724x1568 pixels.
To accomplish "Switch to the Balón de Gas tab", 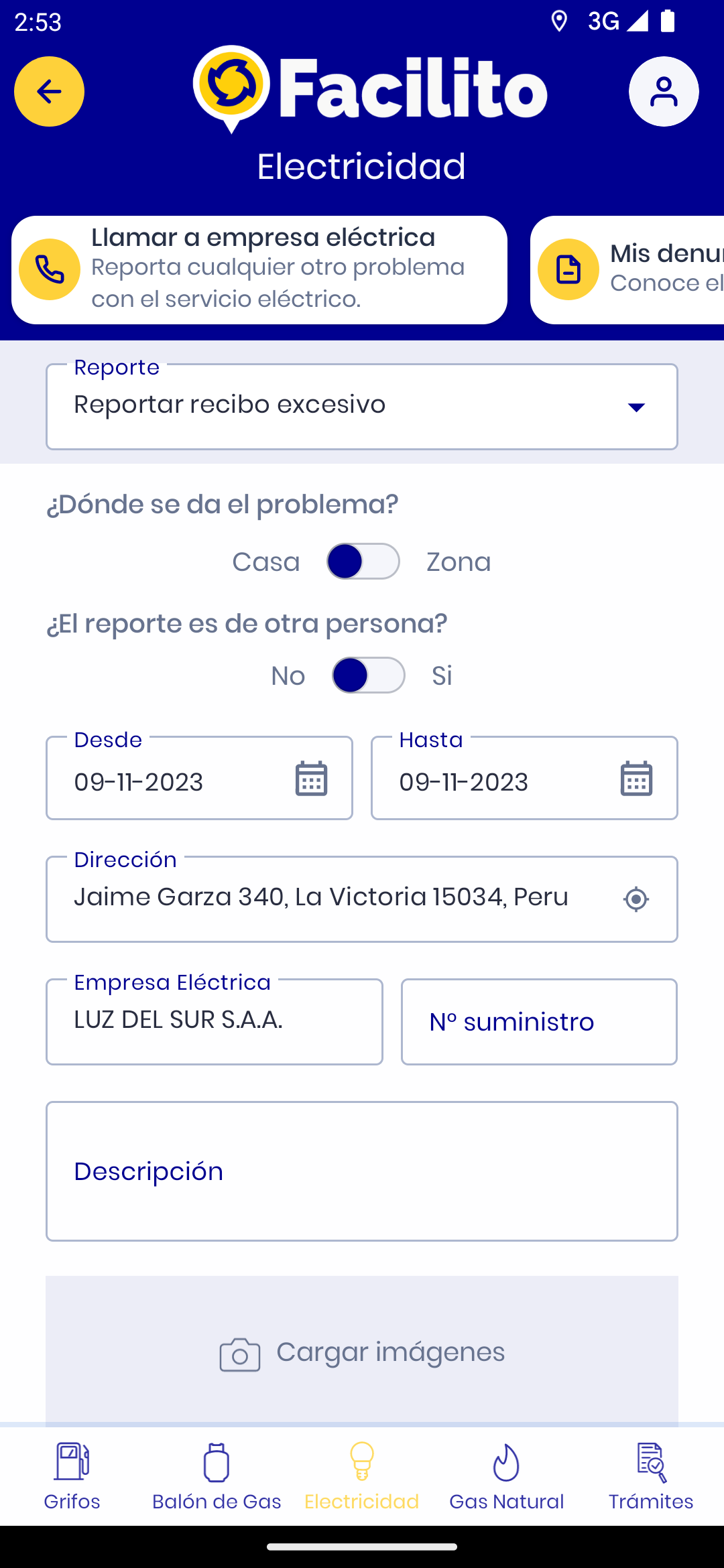I will 217,1477.
